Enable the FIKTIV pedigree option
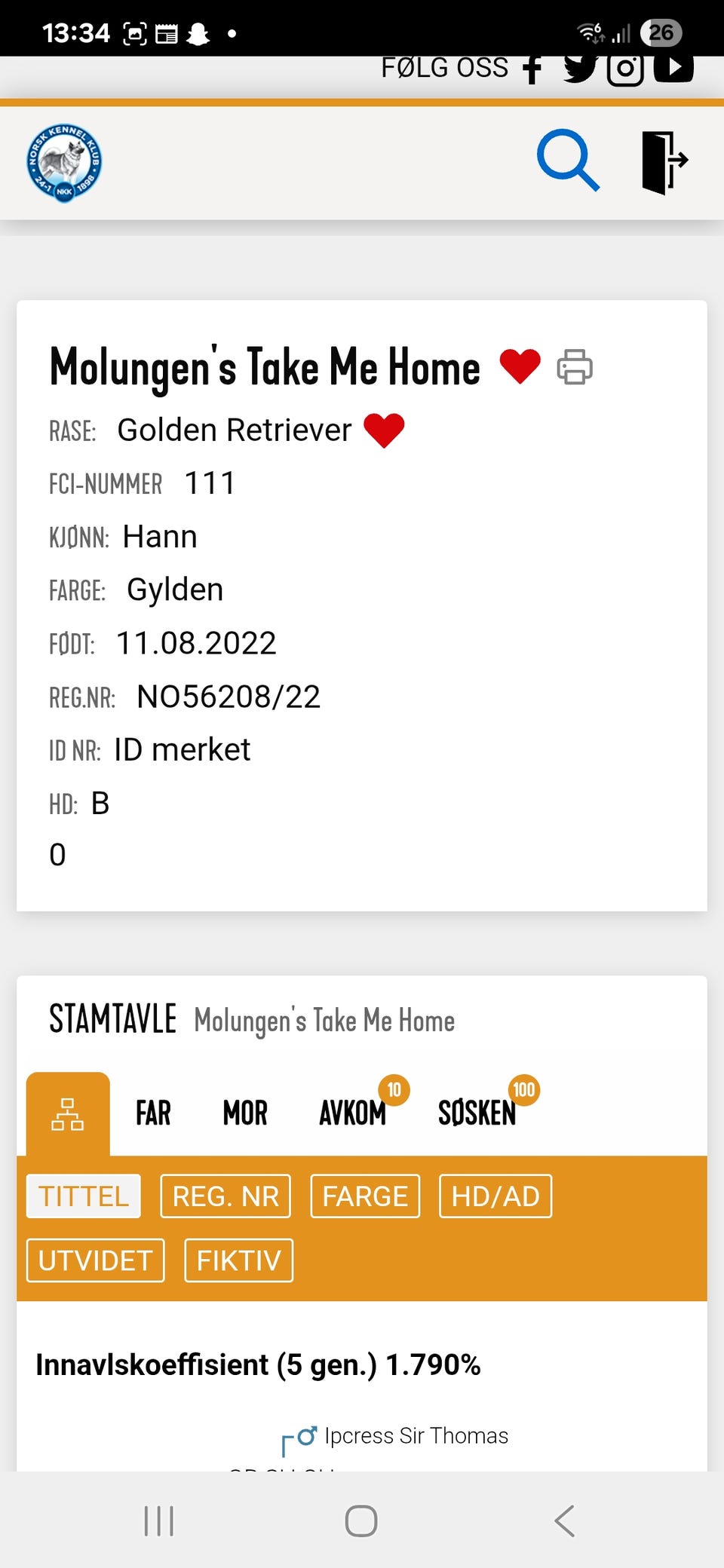The image size is (724, 1568). (x=238, y=1260)
